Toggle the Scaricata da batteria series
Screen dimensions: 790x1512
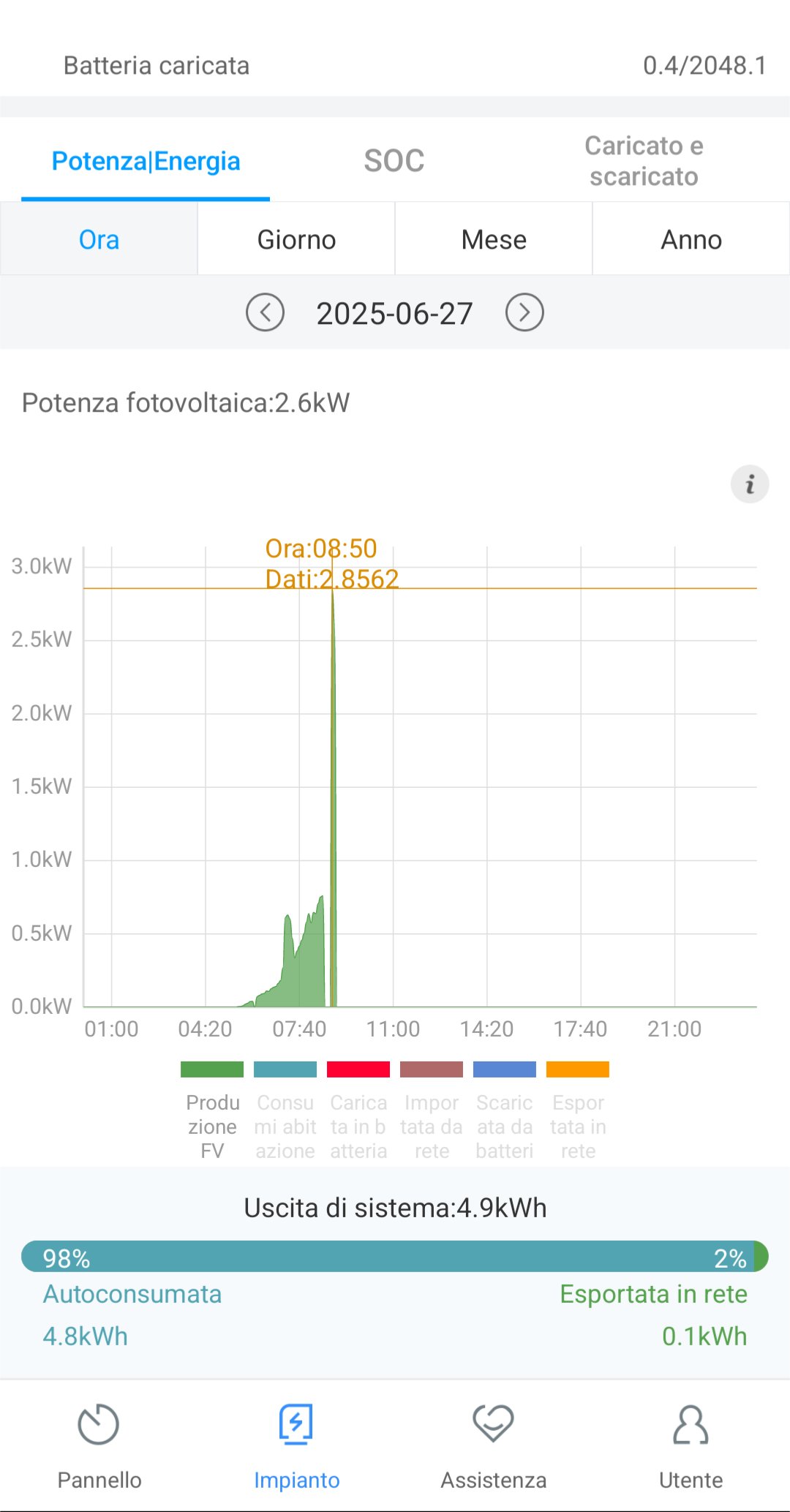point(505,1070)
